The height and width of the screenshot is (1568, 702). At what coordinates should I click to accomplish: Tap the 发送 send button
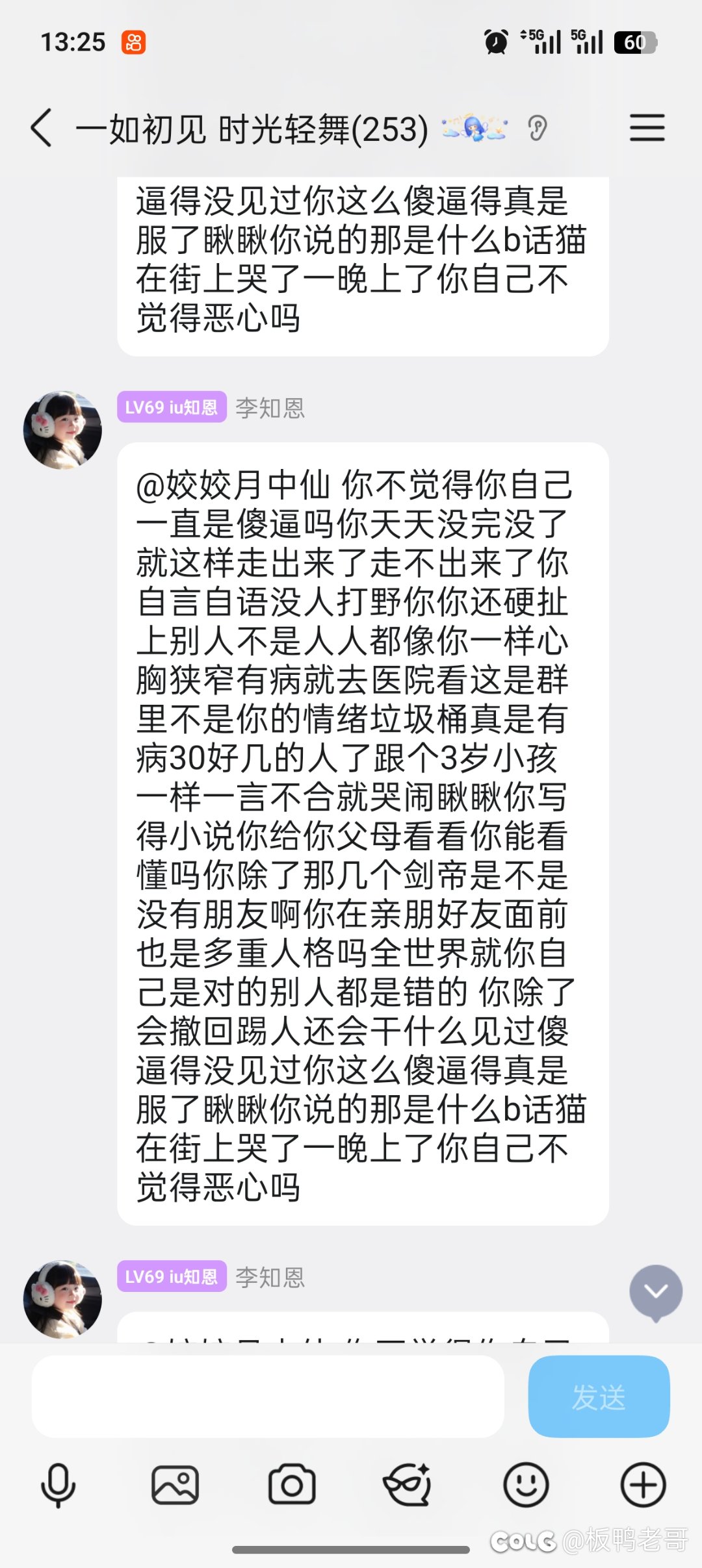pos(599,1397)
